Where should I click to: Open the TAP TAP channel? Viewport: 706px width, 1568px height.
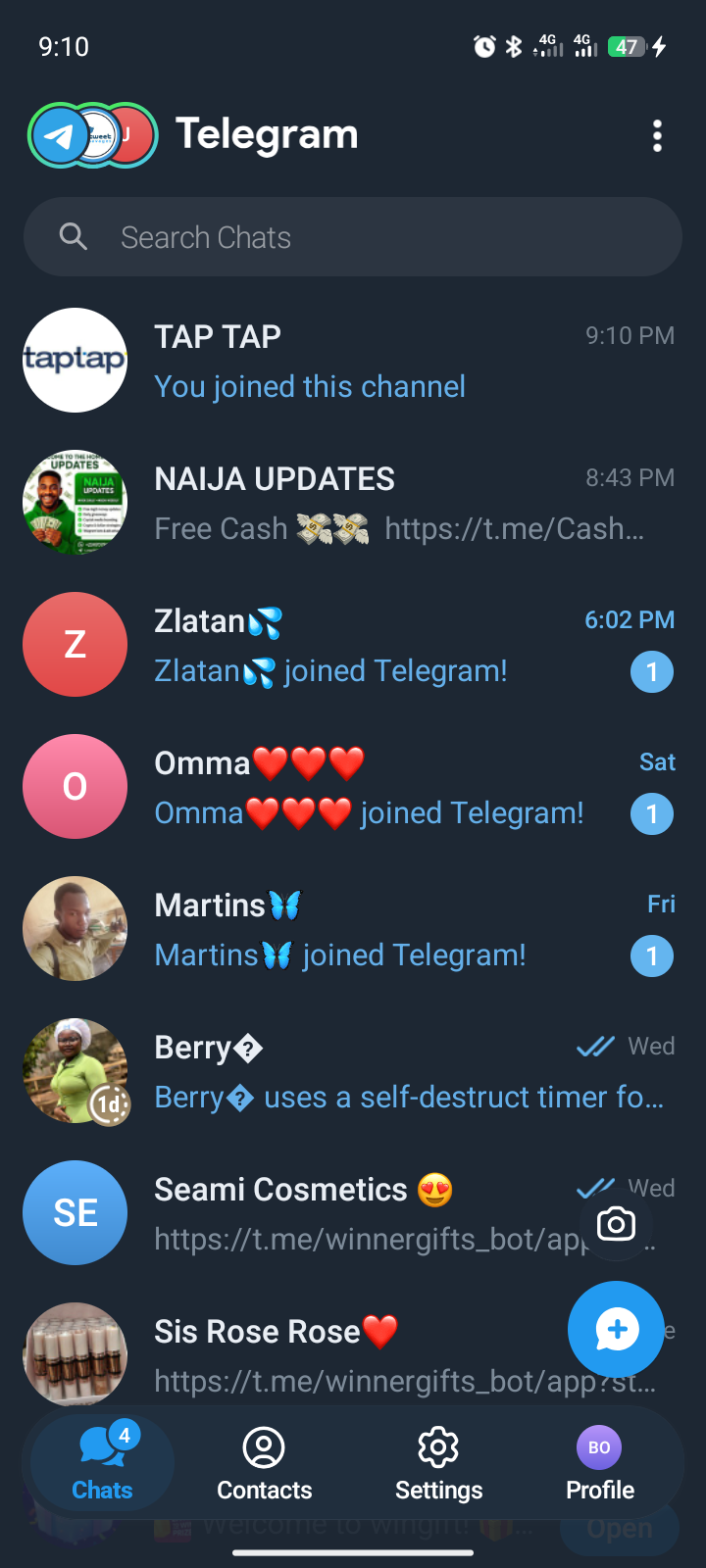[x=353, y=361]
